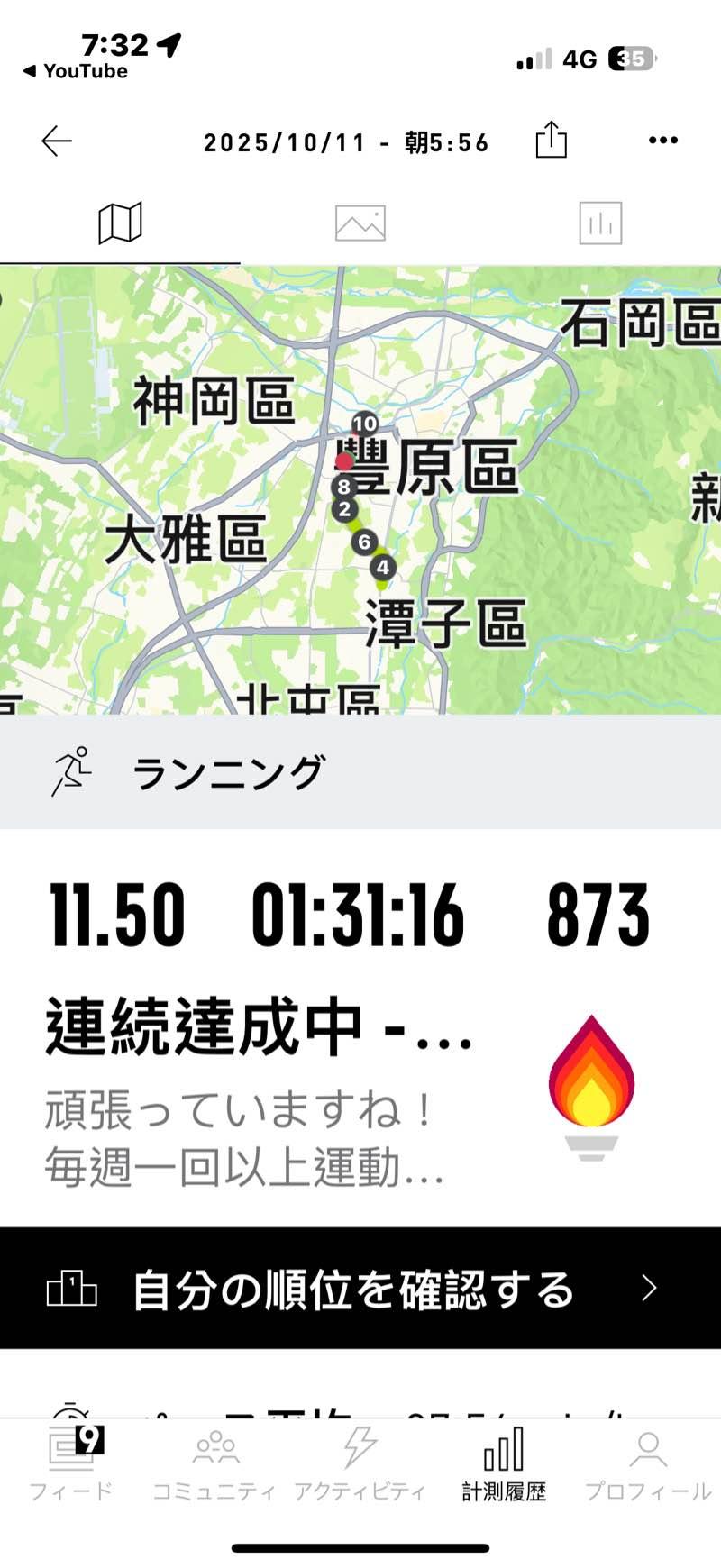Go back using the arrow icon
The image size is (721, 1568).
[x=57, y=141]
